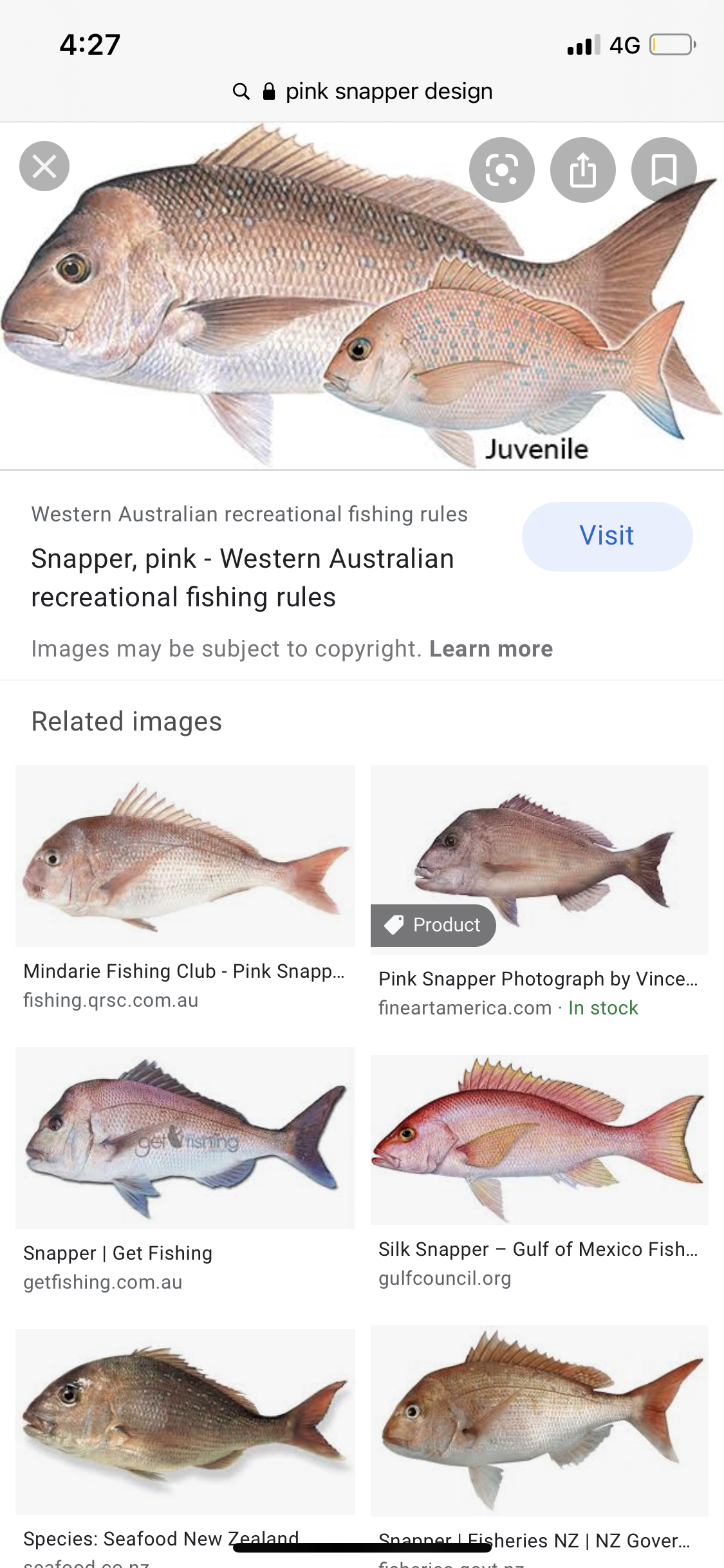Select the Silk Snapper Gulf of Mexico image
Screen dimensions: 724x1568
[539, 1139]
